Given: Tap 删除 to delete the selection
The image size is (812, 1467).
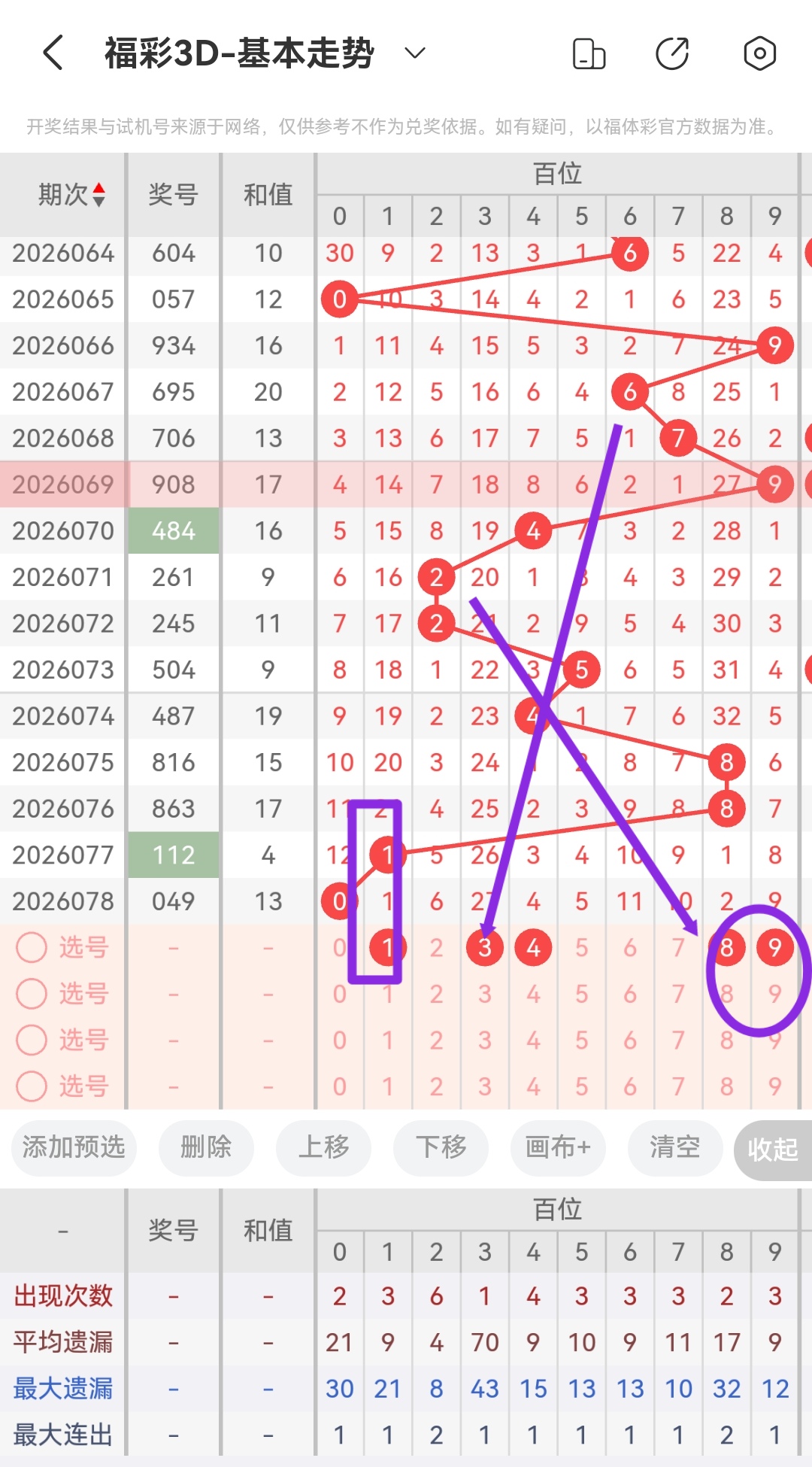Looking at the screenshot, I should 206,1147.
